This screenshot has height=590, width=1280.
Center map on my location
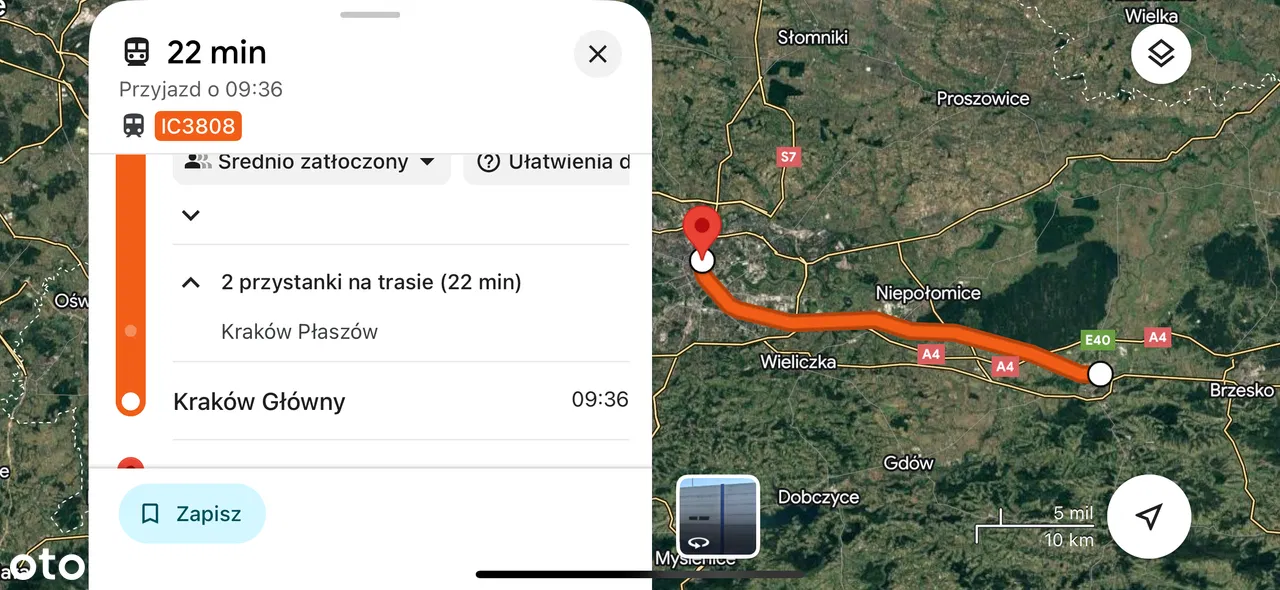[1149, 516]
